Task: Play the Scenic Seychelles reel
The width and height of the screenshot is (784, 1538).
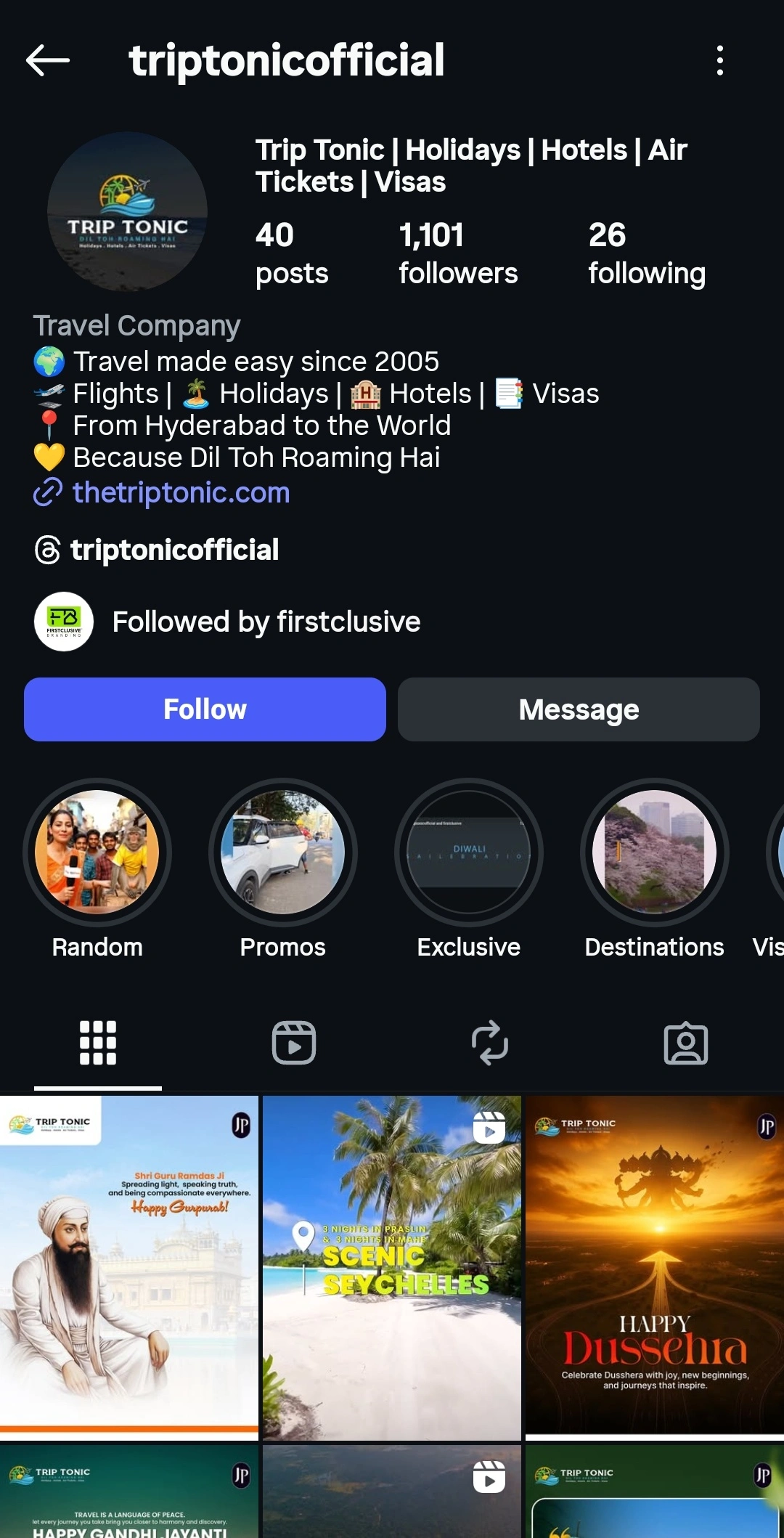Action: pyautogui.click(x=392, y=1267)
